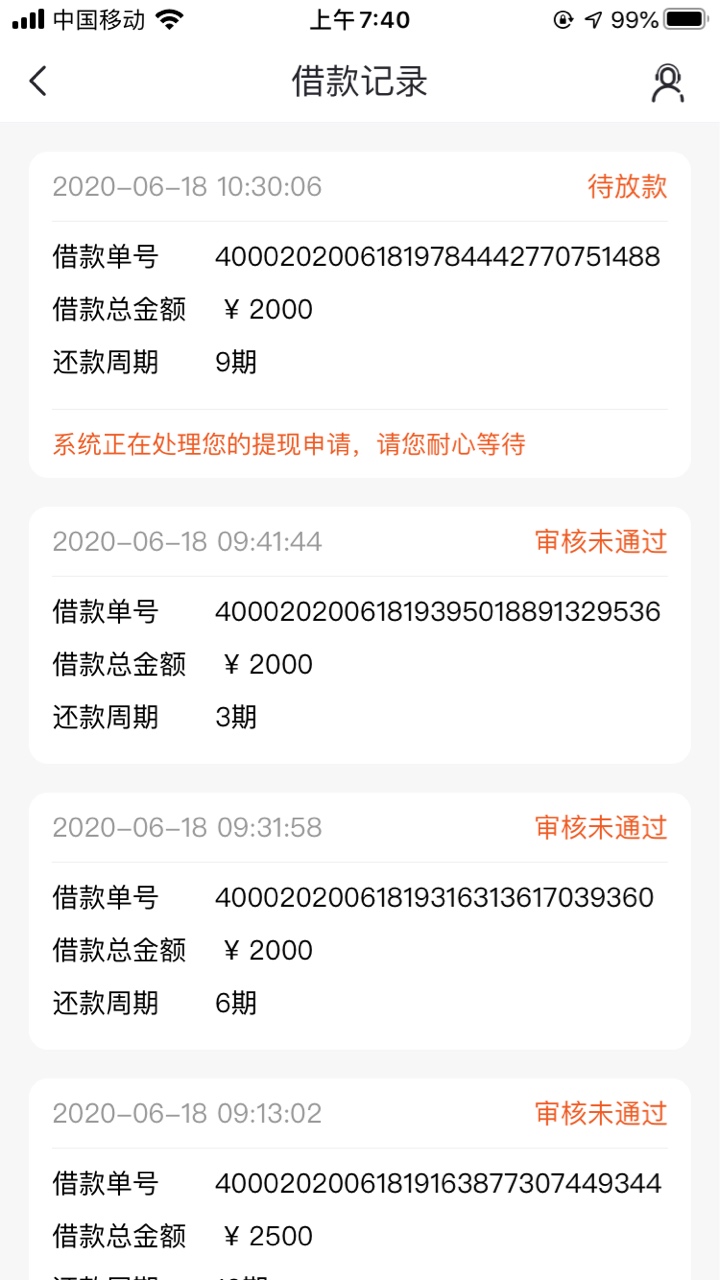Open the loan record from 09:41:44
The width and height of the screenshot is (720, 1280).
(360, 636)
